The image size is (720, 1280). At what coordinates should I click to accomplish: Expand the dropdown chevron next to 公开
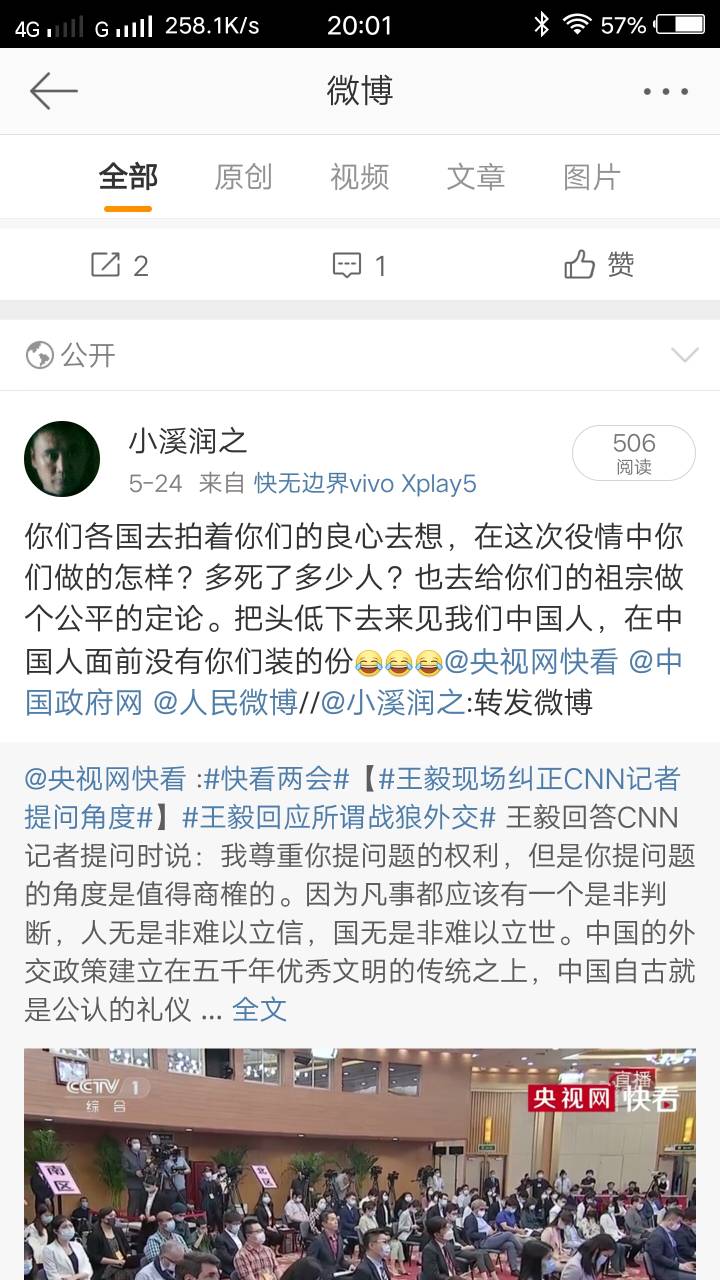point(685,355)
